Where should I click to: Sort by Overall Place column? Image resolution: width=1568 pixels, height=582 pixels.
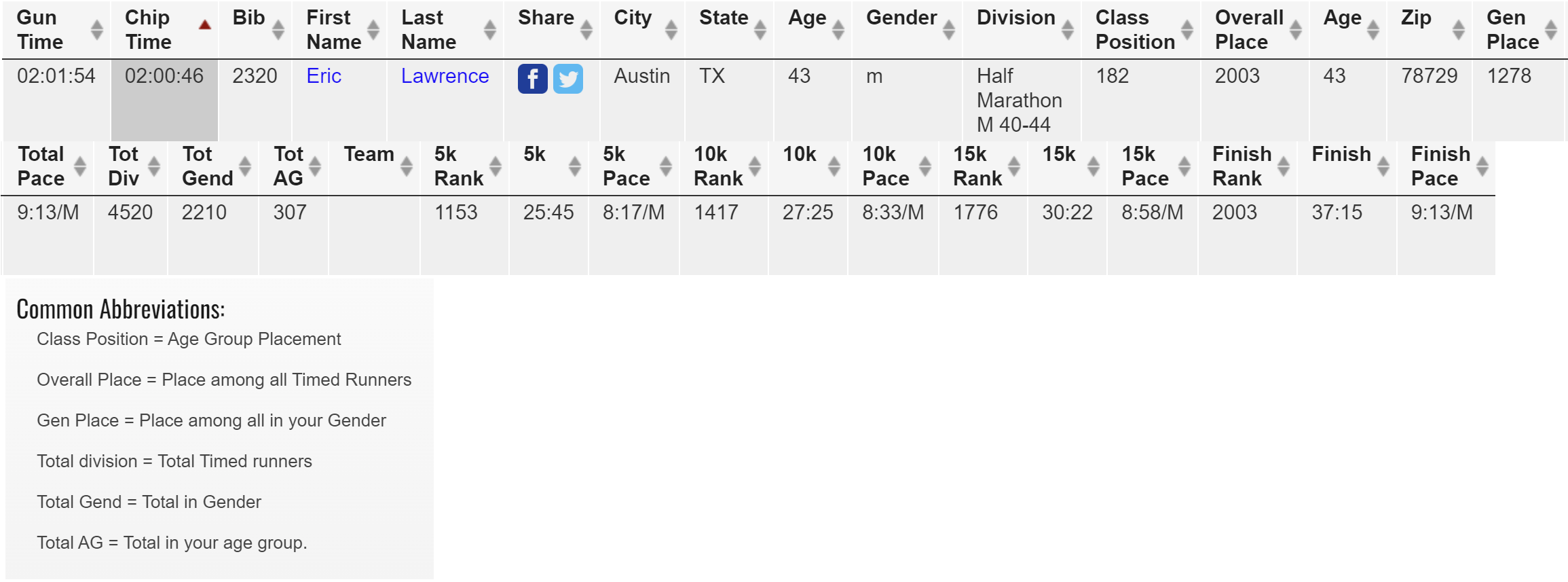[1254, 30]
